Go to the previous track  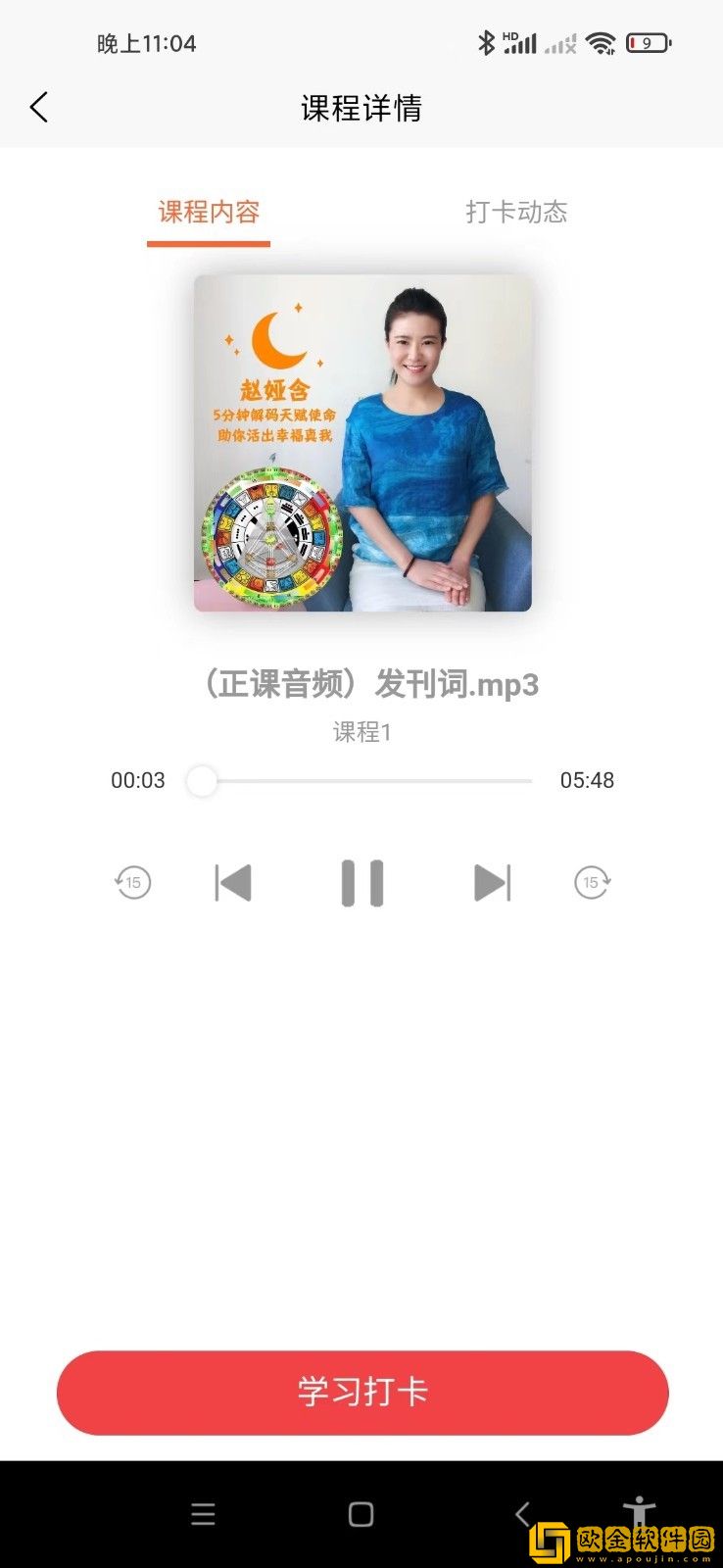click(232, 882)
